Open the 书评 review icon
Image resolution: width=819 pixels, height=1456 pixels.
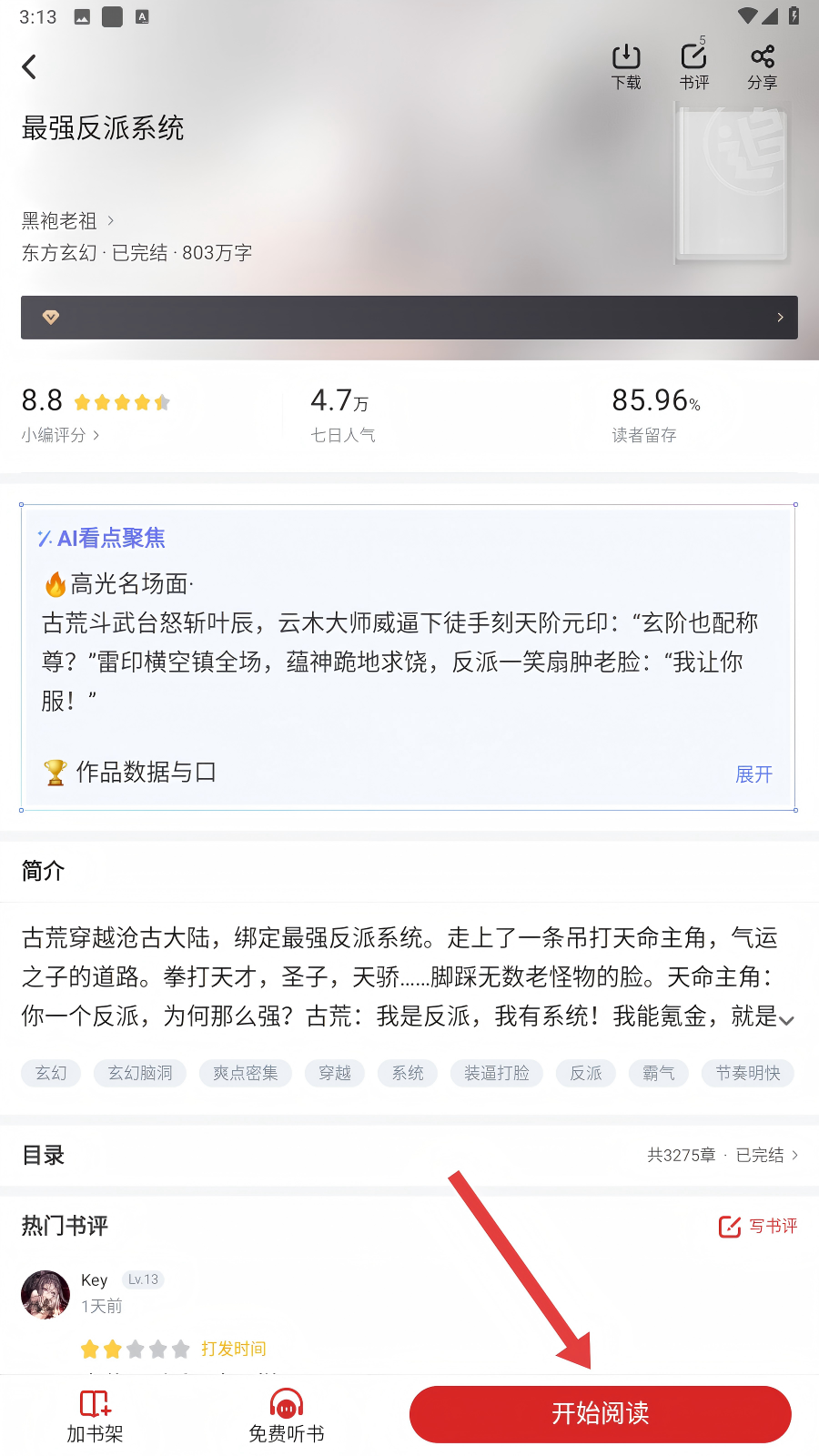pyautogui.click(x=693, y=66)
